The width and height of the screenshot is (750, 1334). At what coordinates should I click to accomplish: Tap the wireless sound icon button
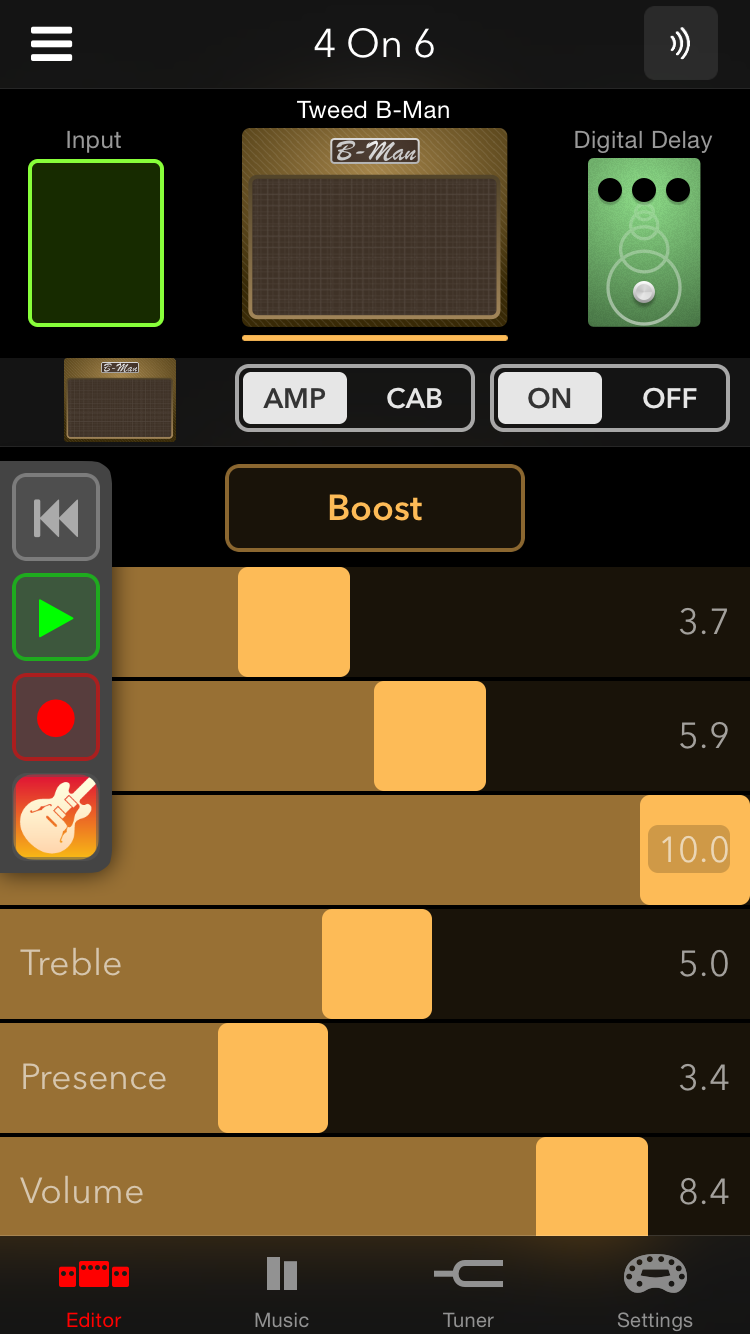680,43
